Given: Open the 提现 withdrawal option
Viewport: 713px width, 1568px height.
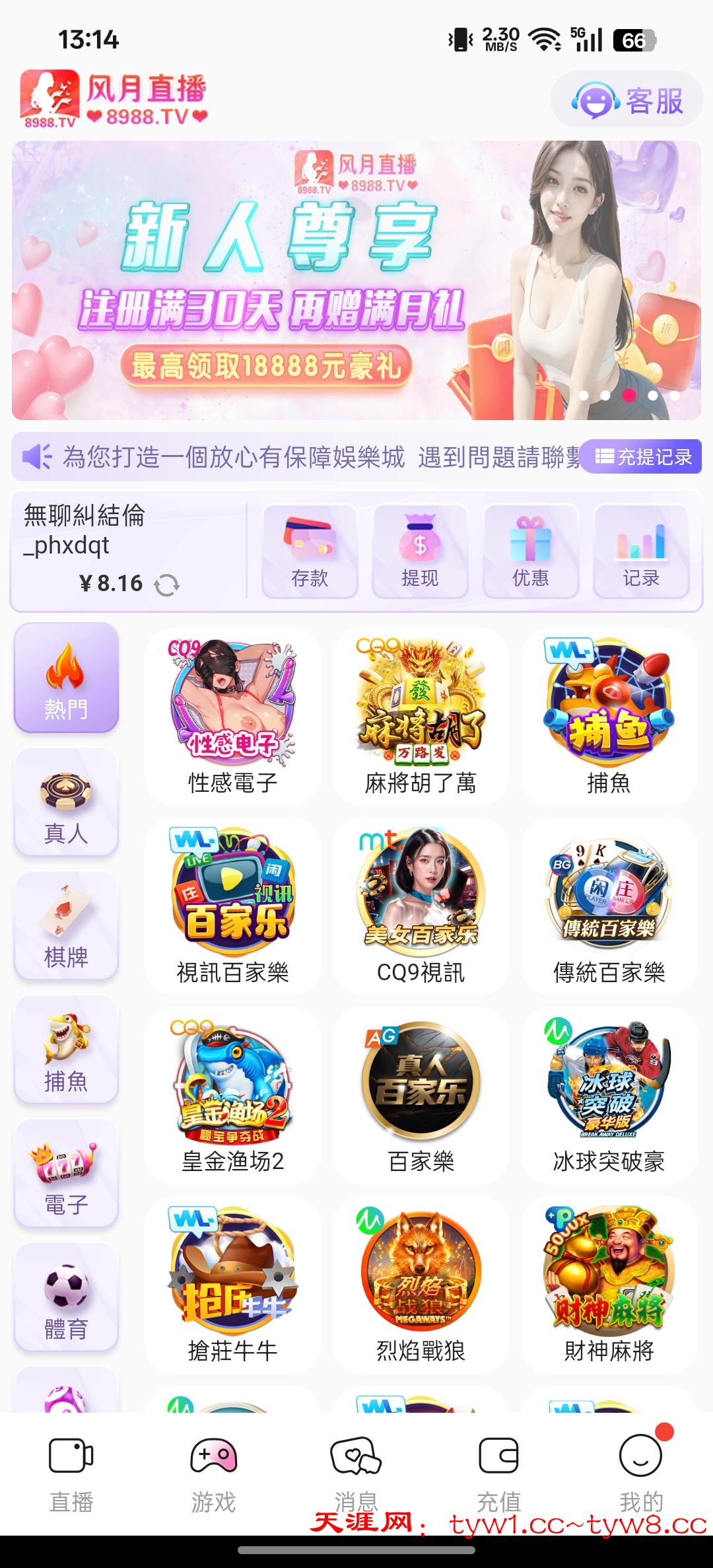Looking at the screenshot, I should [420, 552].
